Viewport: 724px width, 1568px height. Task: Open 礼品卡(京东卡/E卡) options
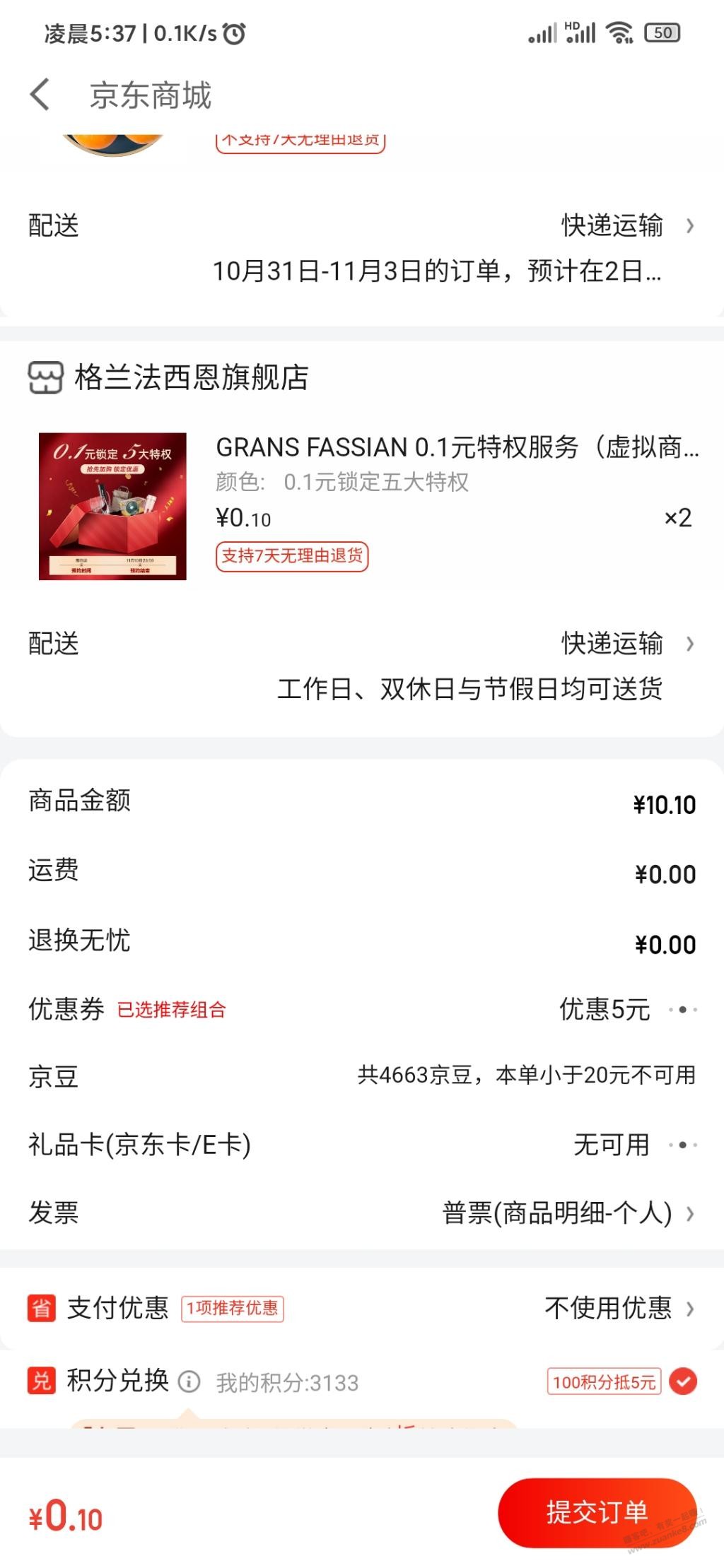pyautogui.click(x=362, y=1144)
